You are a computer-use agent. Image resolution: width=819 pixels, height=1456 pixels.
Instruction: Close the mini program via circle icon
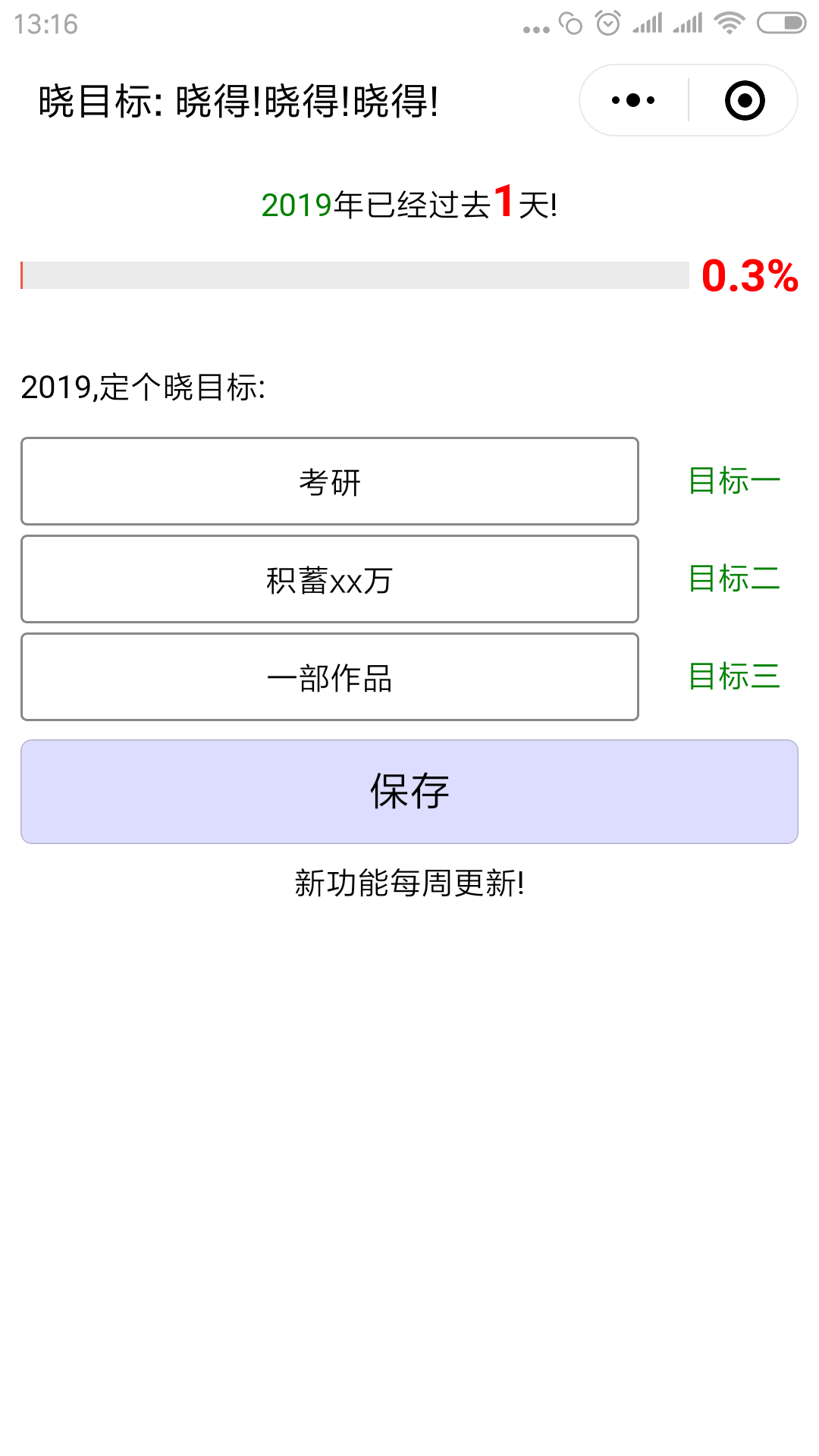point(744,100)
